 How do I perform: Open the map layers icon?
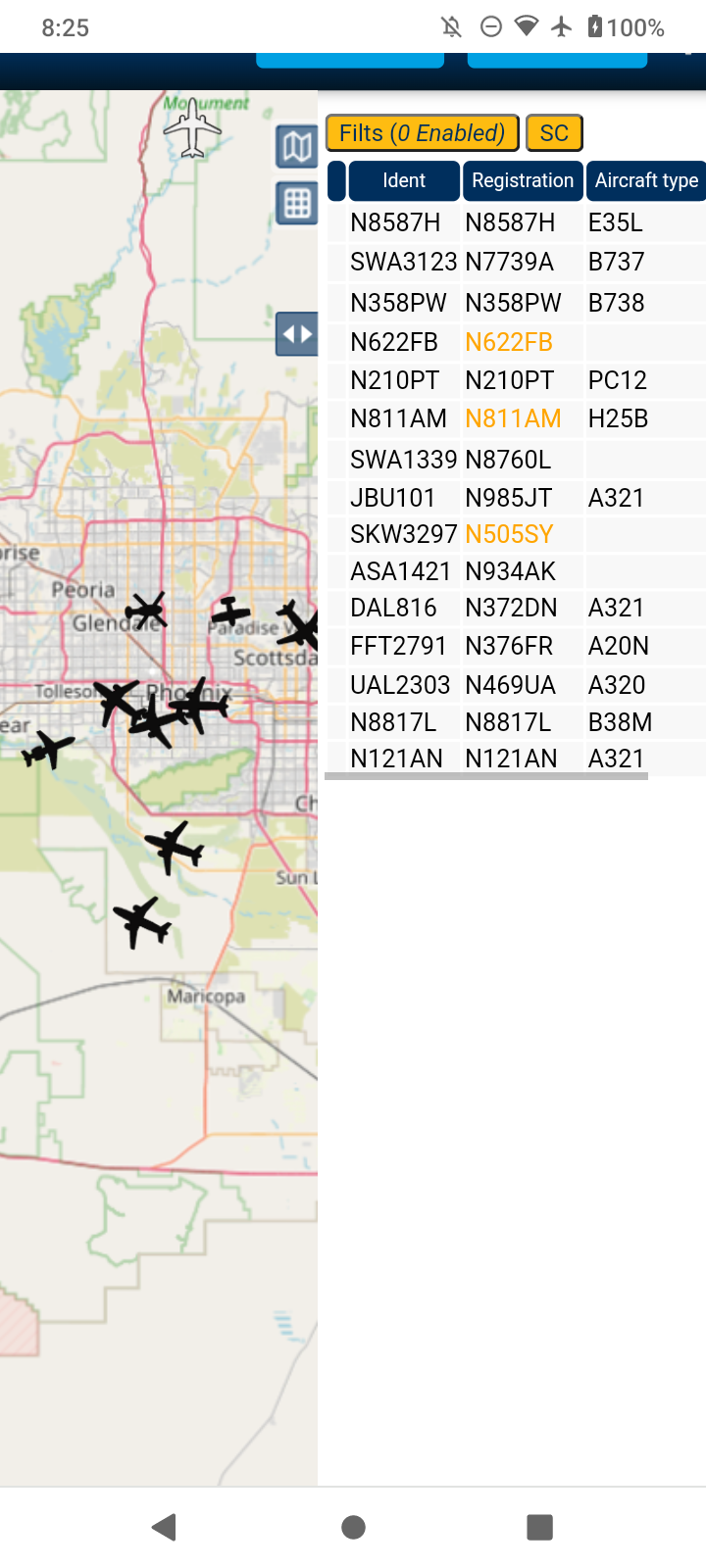[x=297, y=148]
